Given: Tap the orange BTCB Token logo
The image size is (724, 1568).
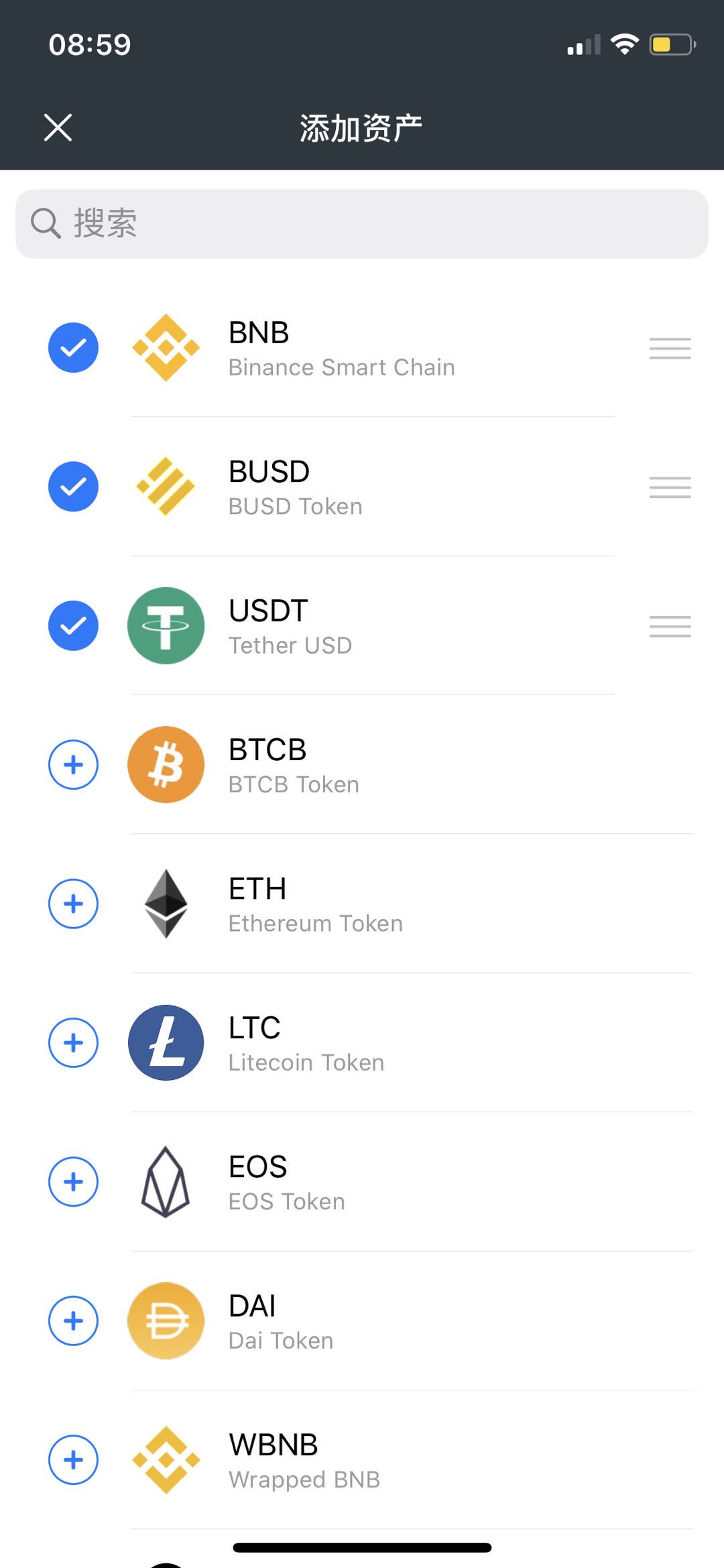Looking at the screenshot, I should pos(165,764).
